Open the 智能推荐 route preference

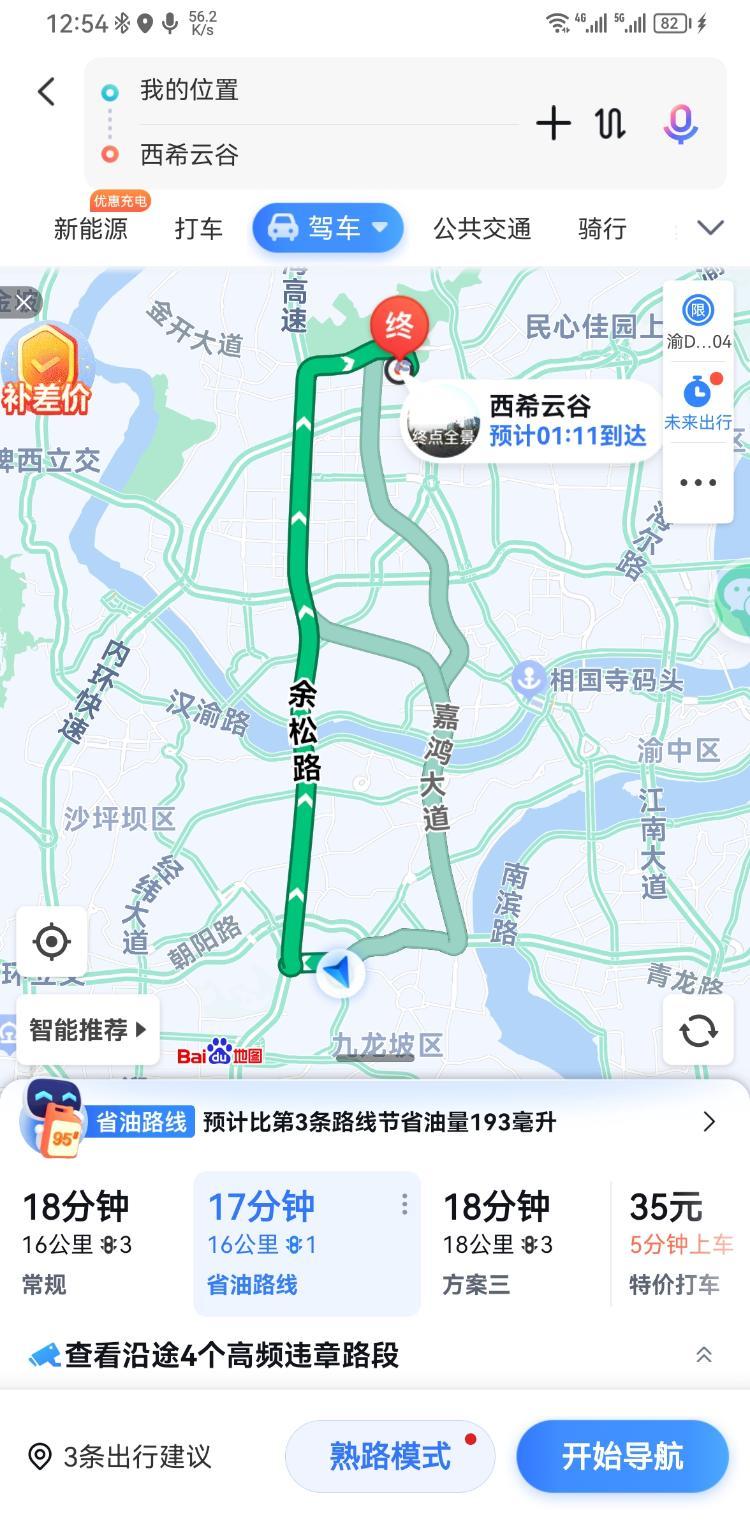pyautogui.click(x=88, y=1030)
